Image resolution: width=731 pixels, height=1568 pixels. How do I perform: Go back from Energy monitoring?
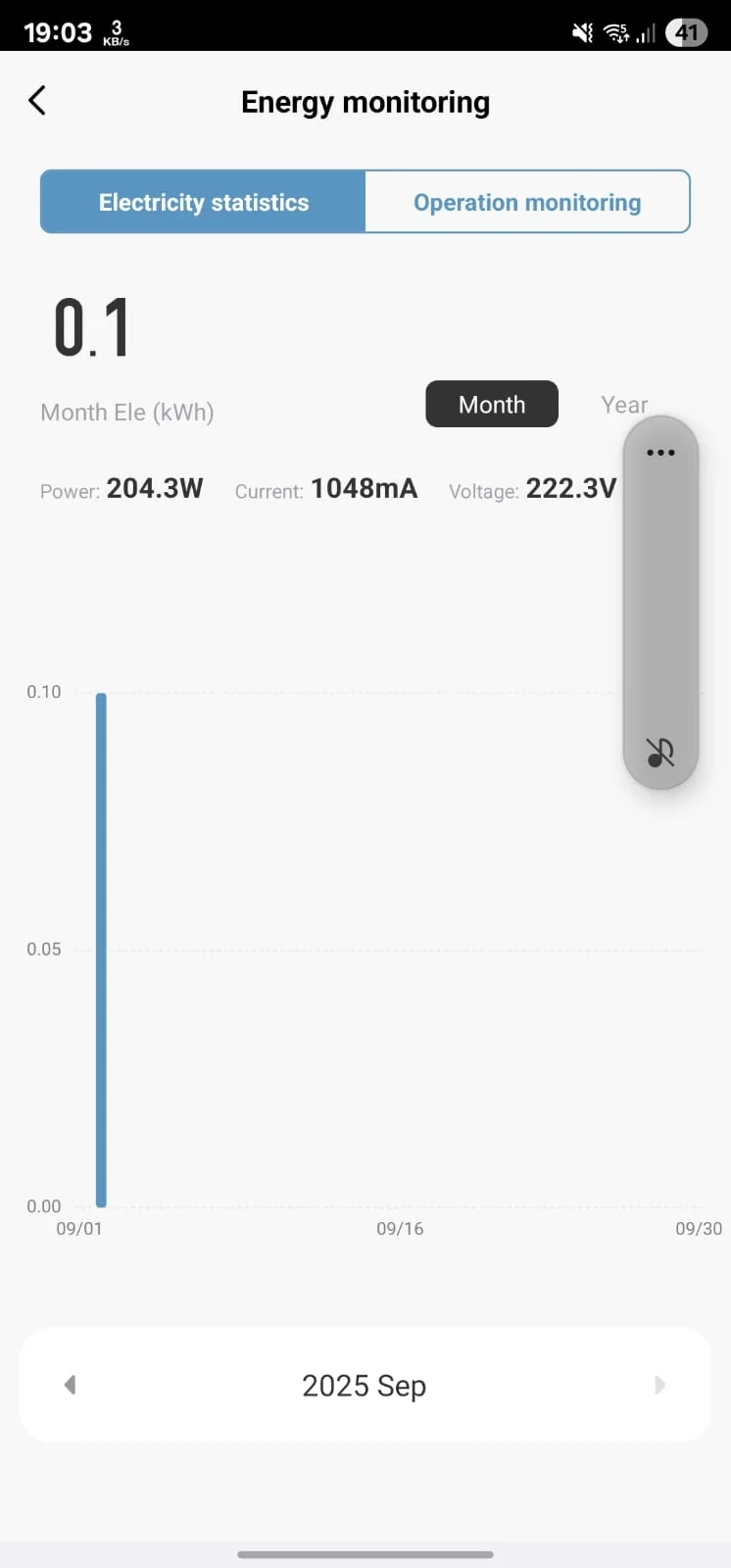tap(37, 101)
